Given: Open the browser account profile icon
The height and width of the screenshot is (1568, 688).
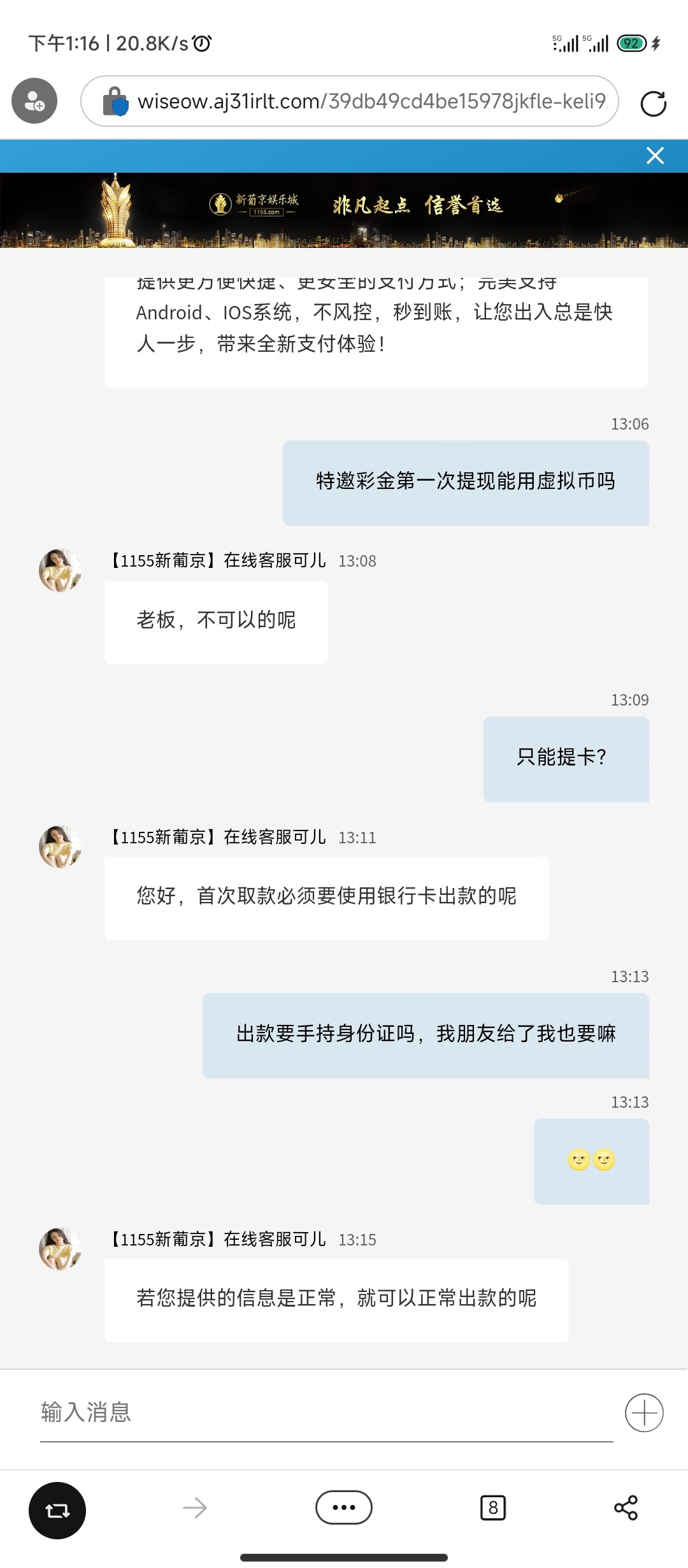Looking at the screenshot, I should coord(34,101).
